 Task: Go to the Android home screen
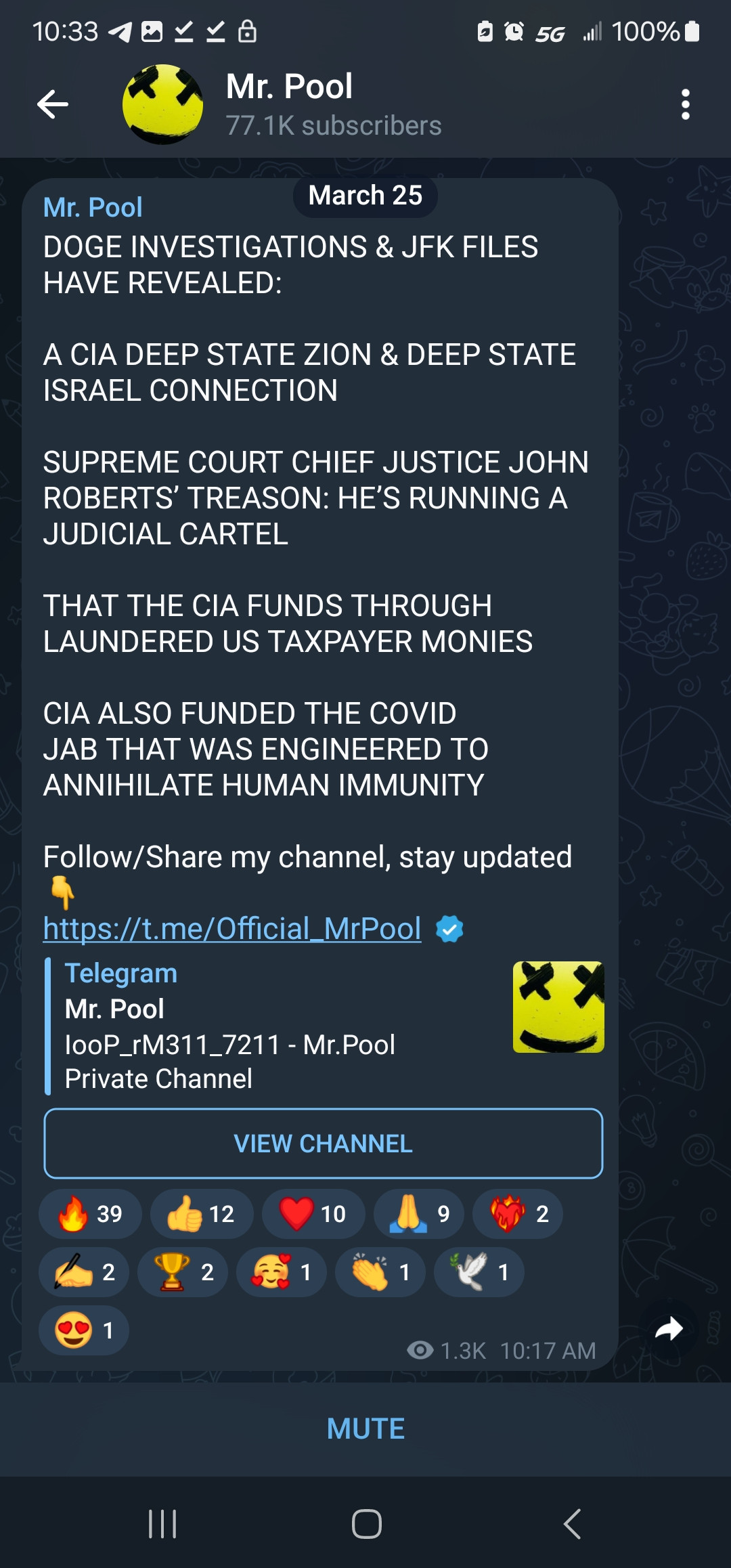(366, 1524)
